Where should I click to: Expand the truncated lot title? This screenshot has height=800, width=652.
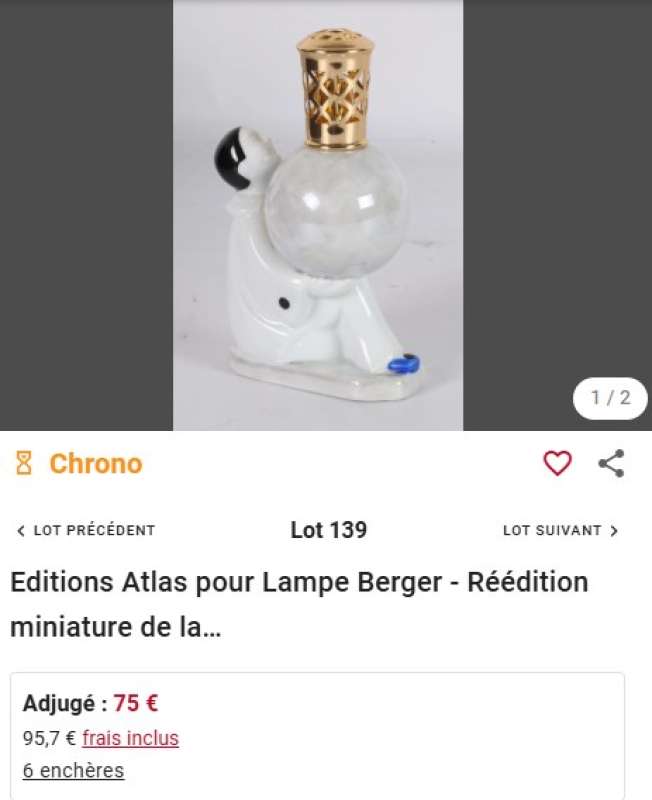coord(299,605)
